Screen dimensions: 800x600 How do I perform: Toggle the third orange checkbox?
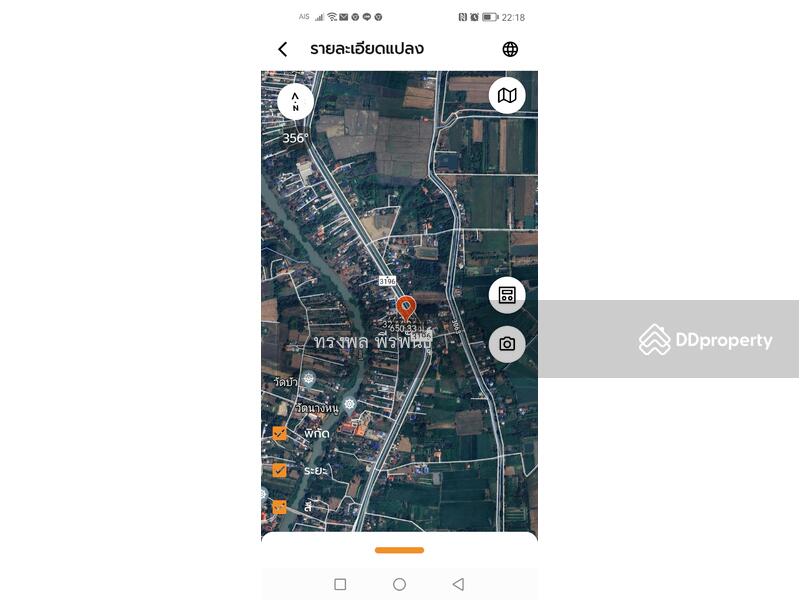click(x=280, y=507)
